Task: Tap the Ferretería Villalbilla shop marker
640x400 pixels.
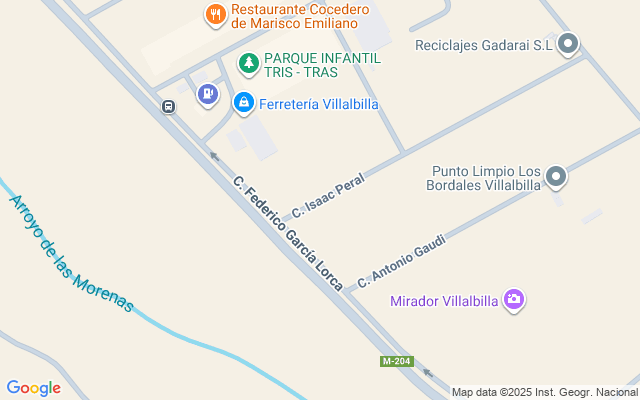Action: (243, 102)
